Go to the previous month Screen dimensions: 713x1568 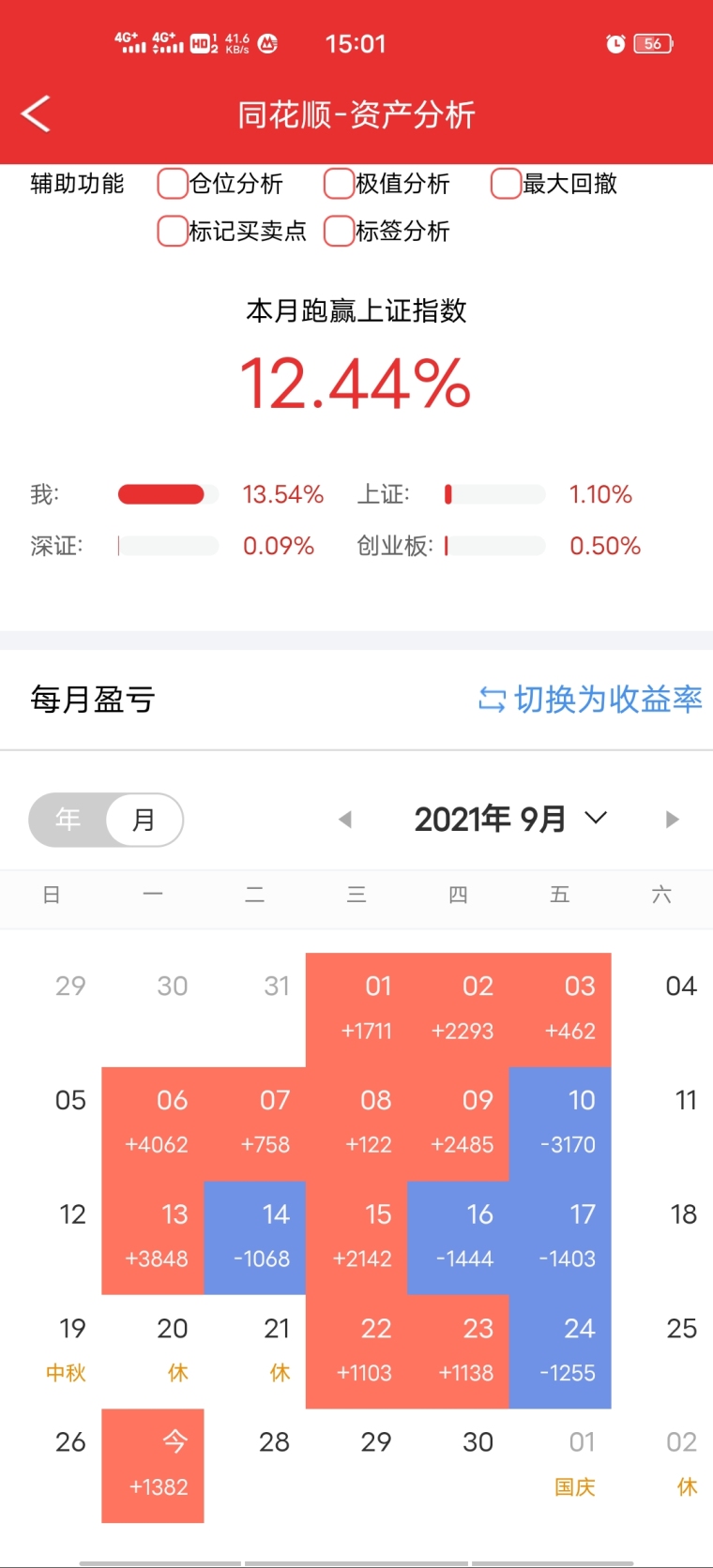(345, 820)
